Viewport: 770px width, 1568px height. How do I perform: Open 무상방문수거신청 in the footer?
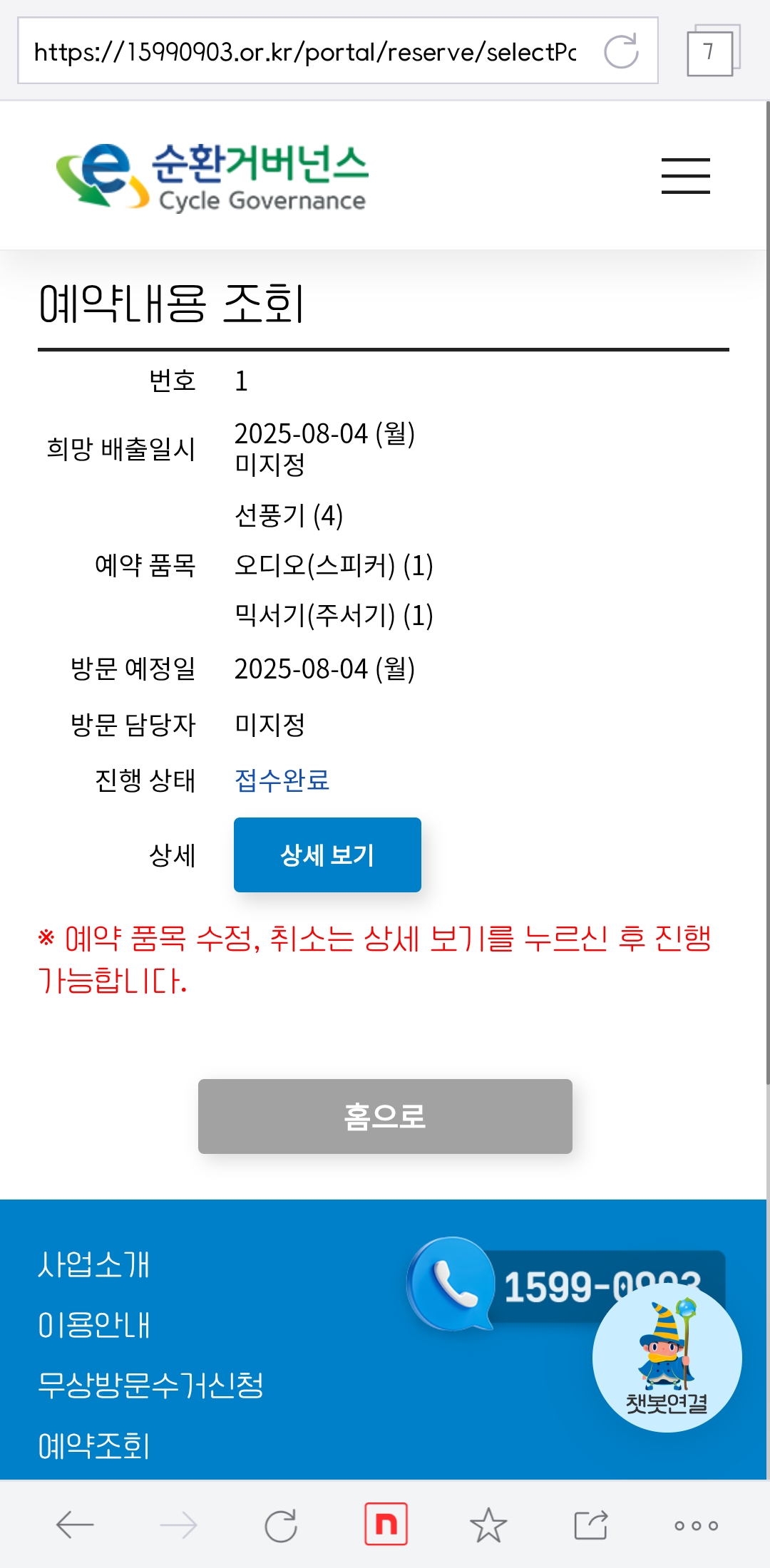pos(150,1385)
